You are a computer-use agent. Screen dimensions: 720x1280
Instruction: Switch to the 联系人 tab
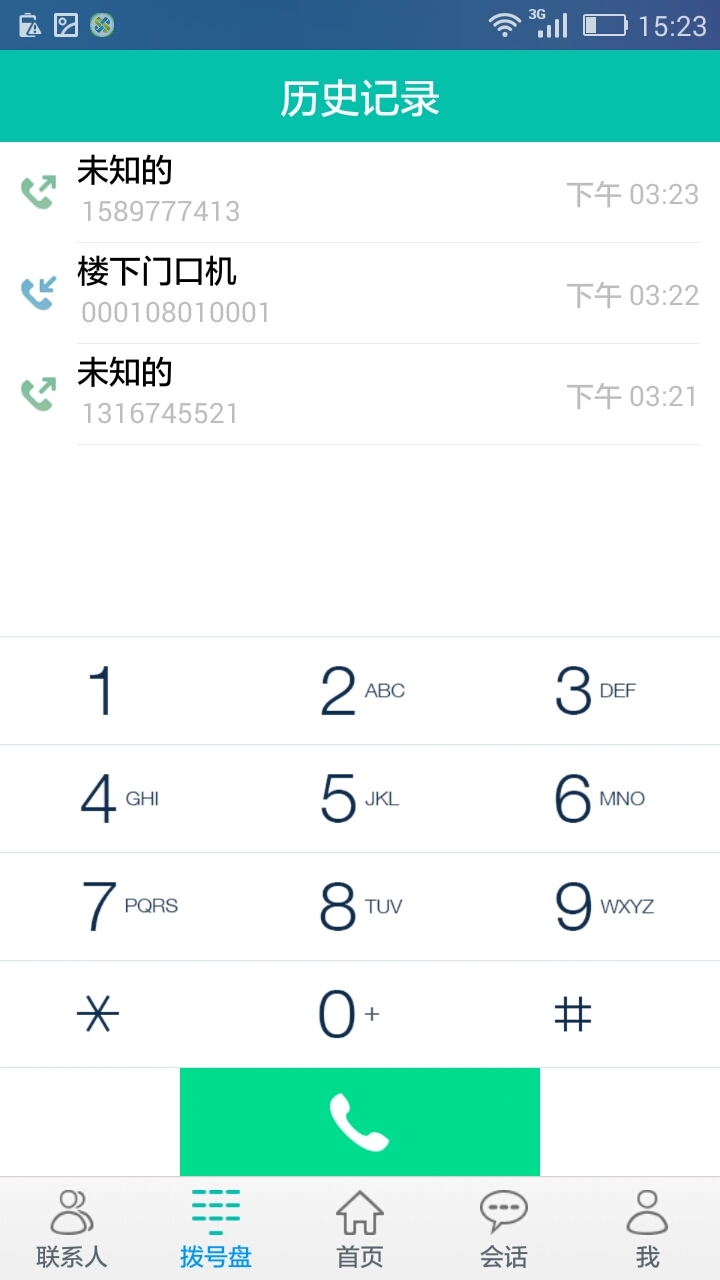[x=72, y=1229]
